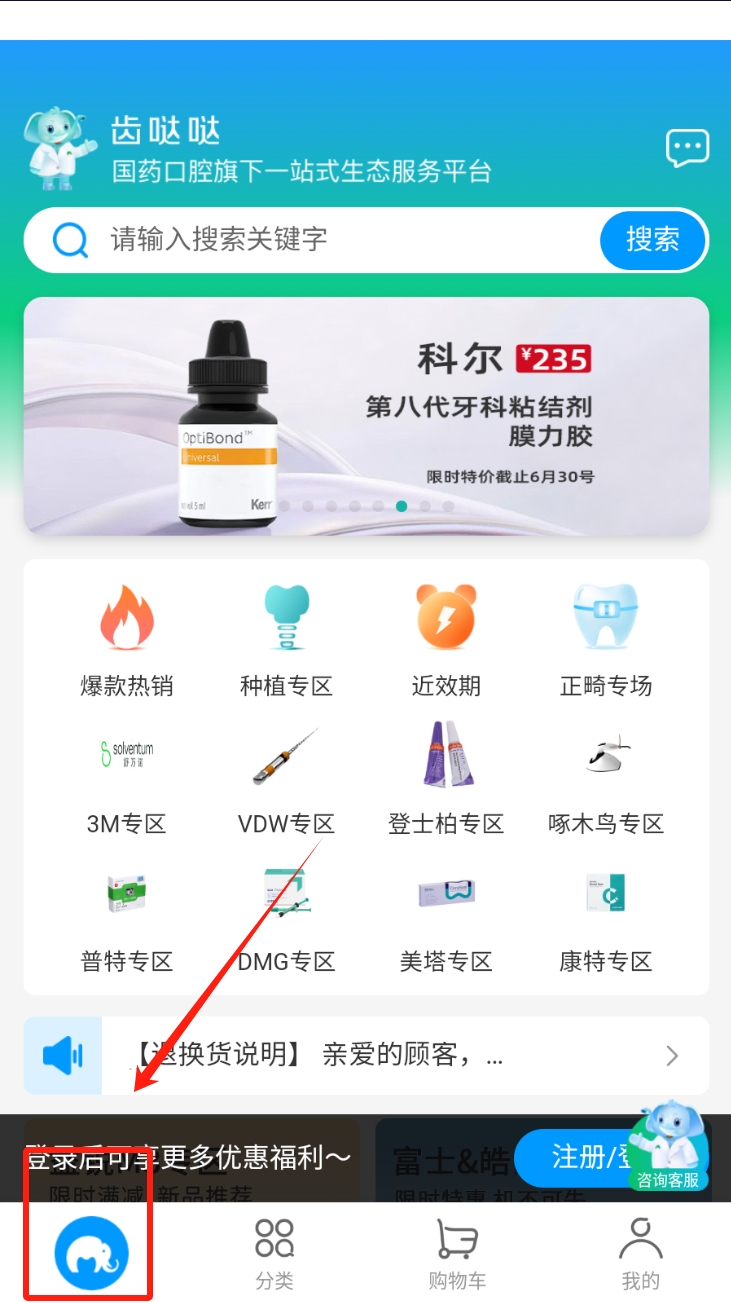The image size is (731, 1303).
Task: Open the 科尔 OptiBond promotion banner
Action: pos(366,416)
